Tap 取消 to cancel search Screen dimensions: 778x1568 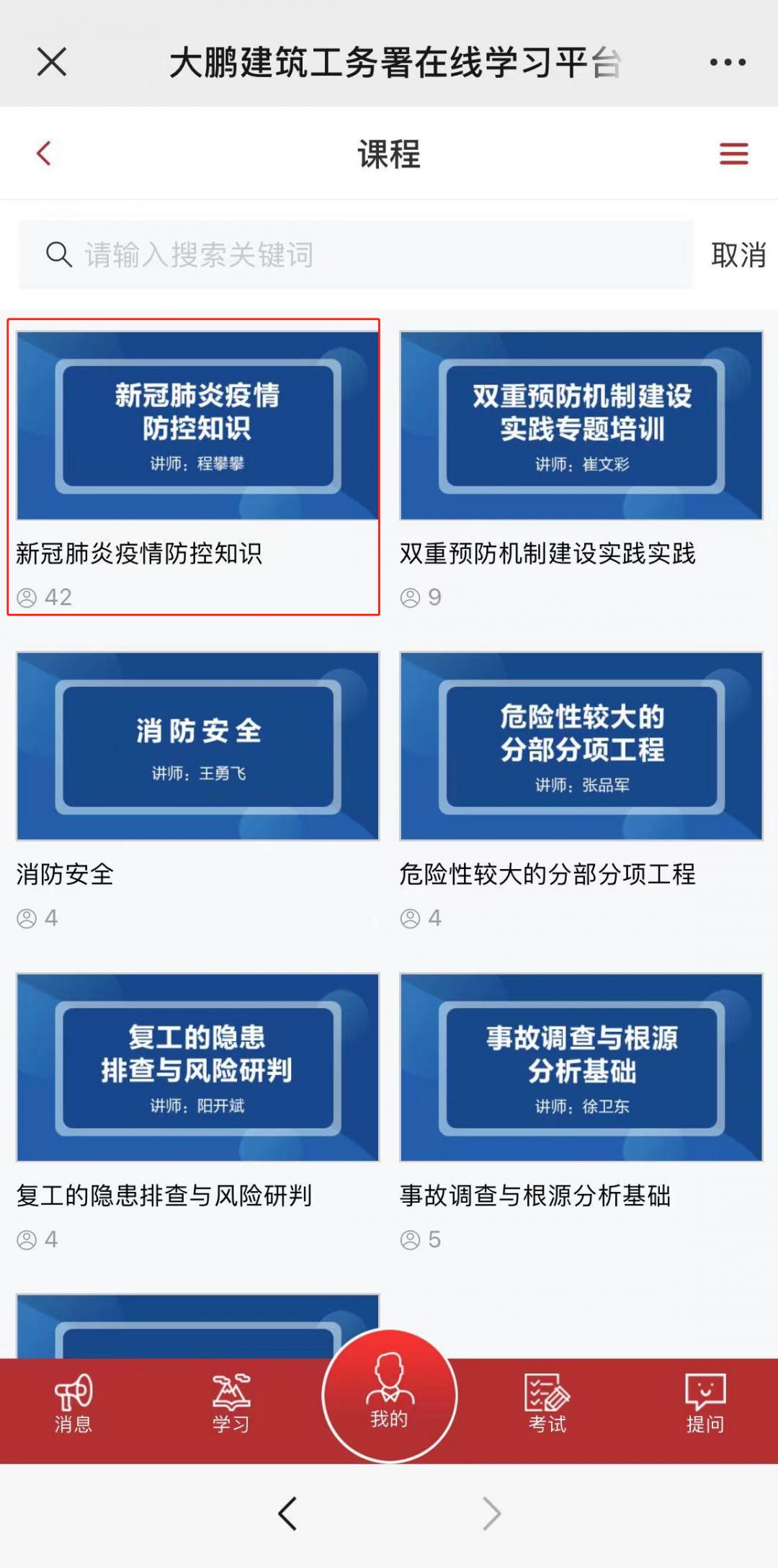pos(738,255)
